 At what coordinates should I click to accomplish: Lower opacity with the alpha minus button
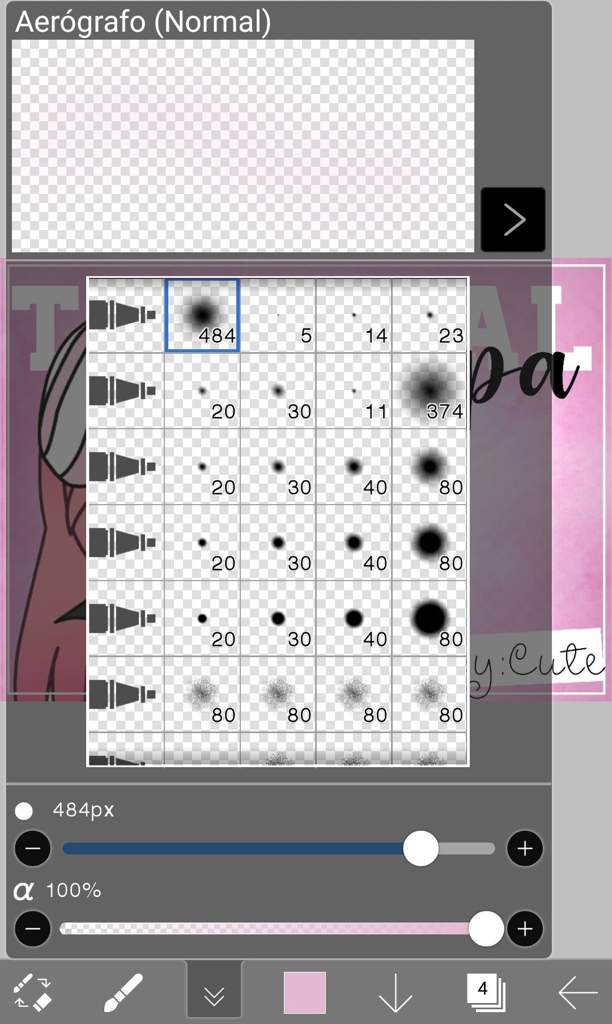click(x=32, y=928)
